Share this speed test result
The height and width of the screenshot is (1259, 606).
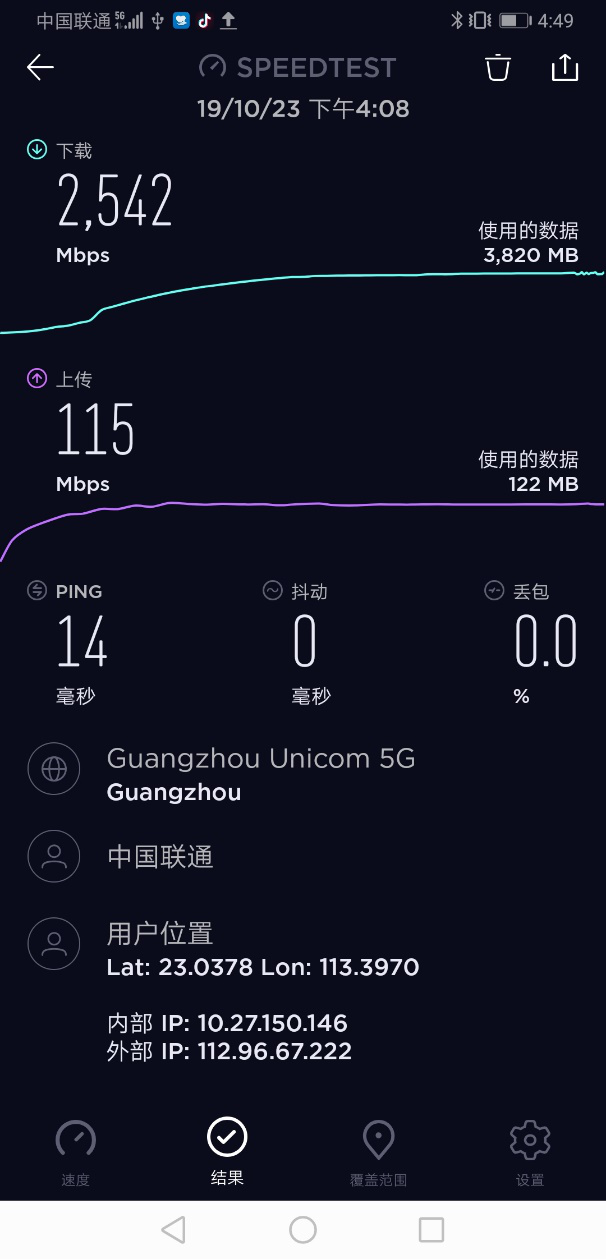click(565, 67)
